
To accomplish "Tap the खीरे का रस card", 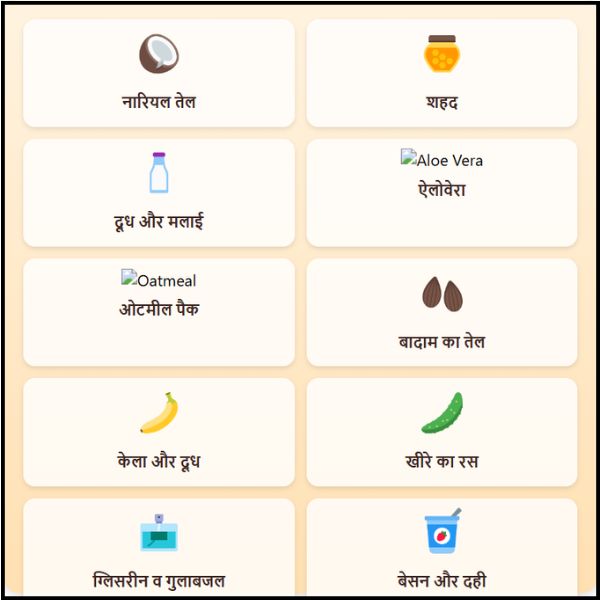I will pyautogui.click(x=441, y=432).
